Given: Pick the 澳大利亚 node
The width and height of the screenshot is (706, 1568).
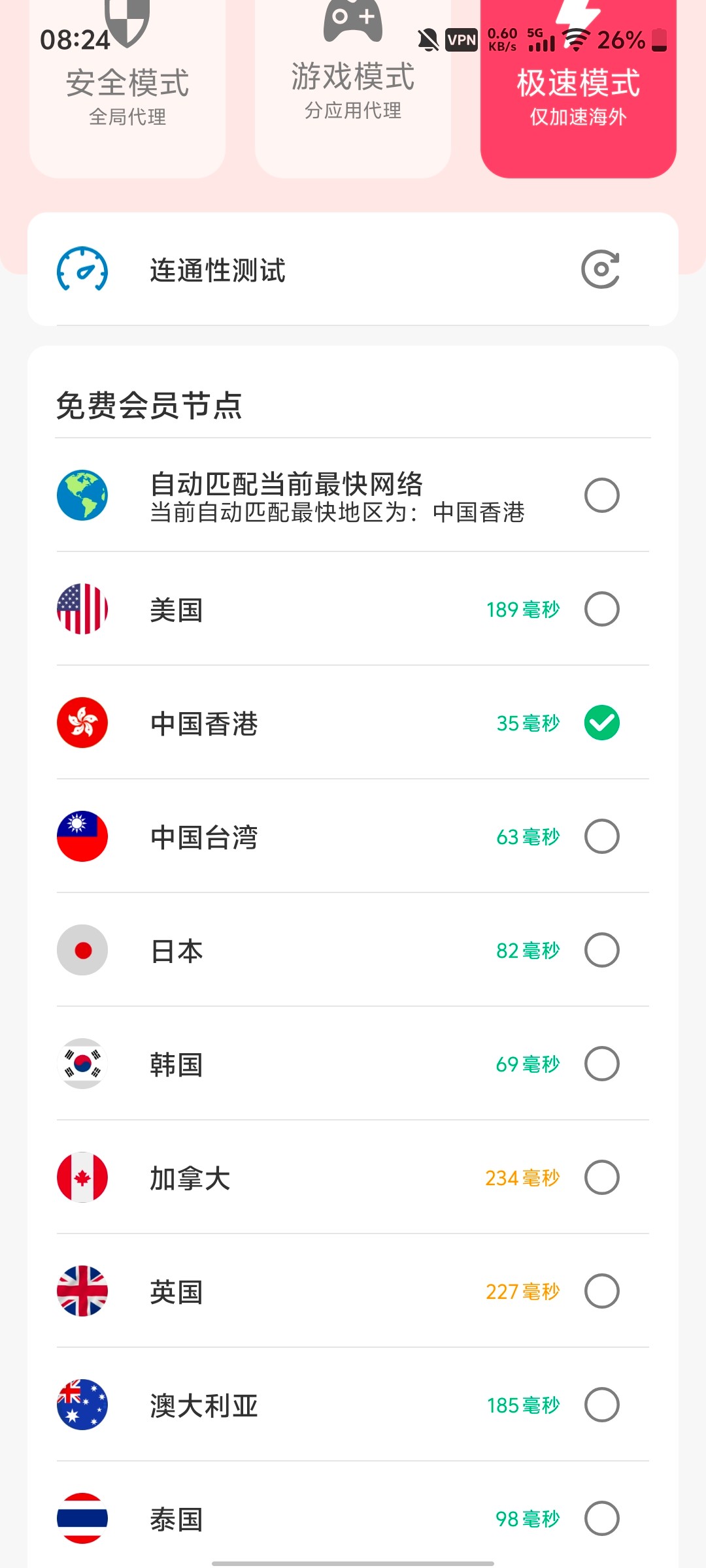Looking at the screenshot, I should pos(601,1405).
